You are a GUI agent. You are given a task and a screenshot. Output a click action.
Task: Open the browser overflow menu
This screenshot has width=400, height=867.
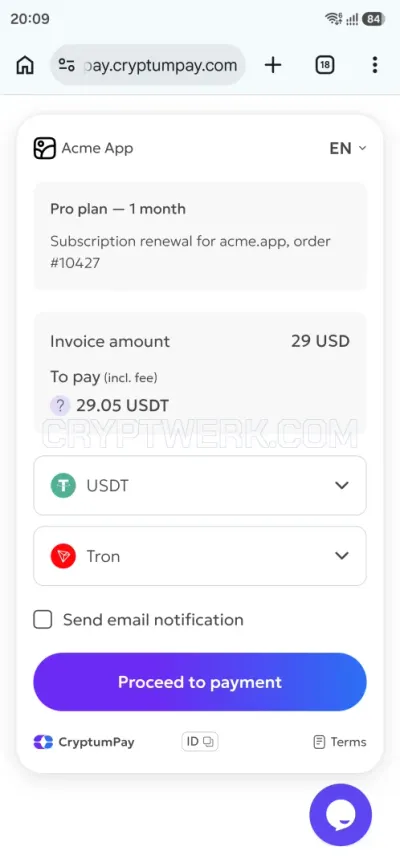pyautogui.click(x=375, y=65)
